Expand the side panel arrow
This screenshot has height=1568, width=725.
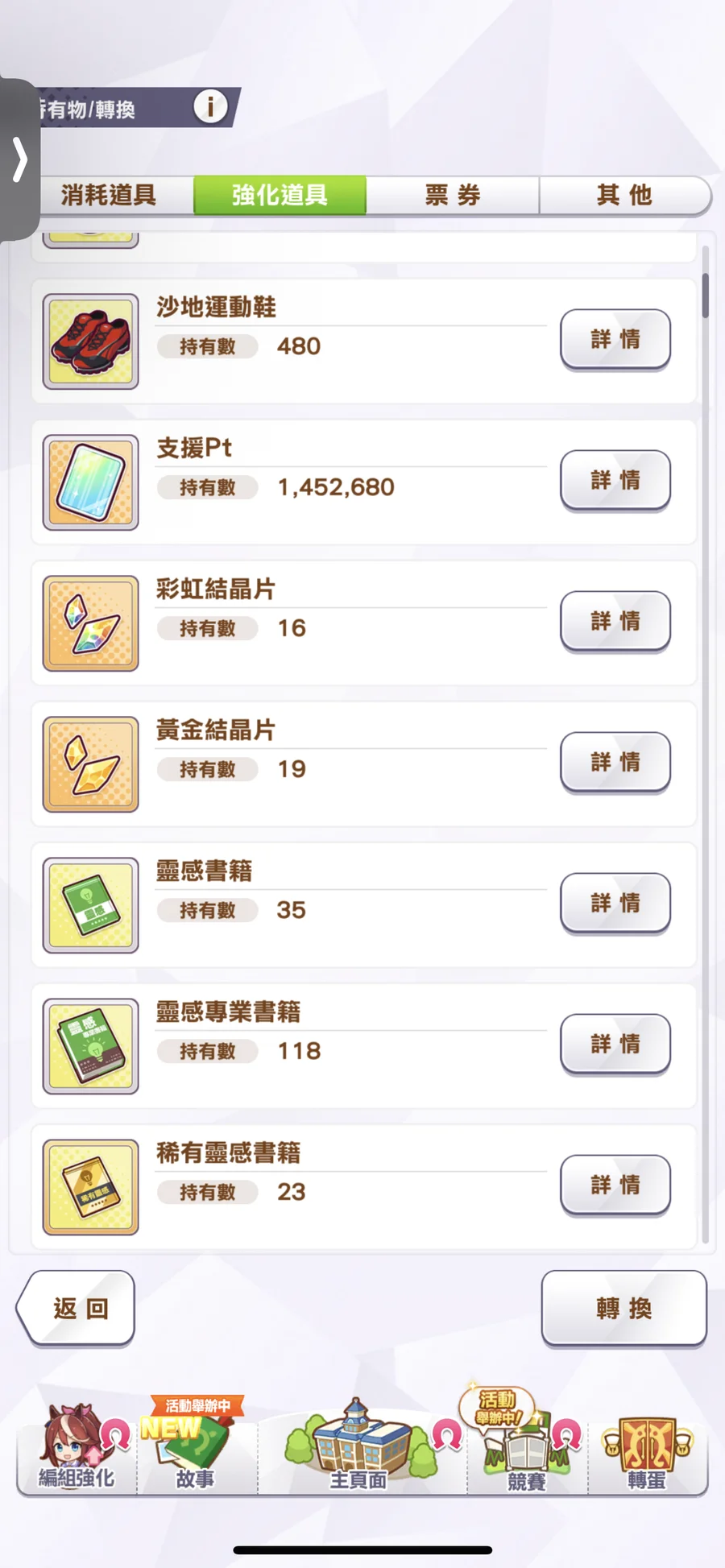pos(20,159)
